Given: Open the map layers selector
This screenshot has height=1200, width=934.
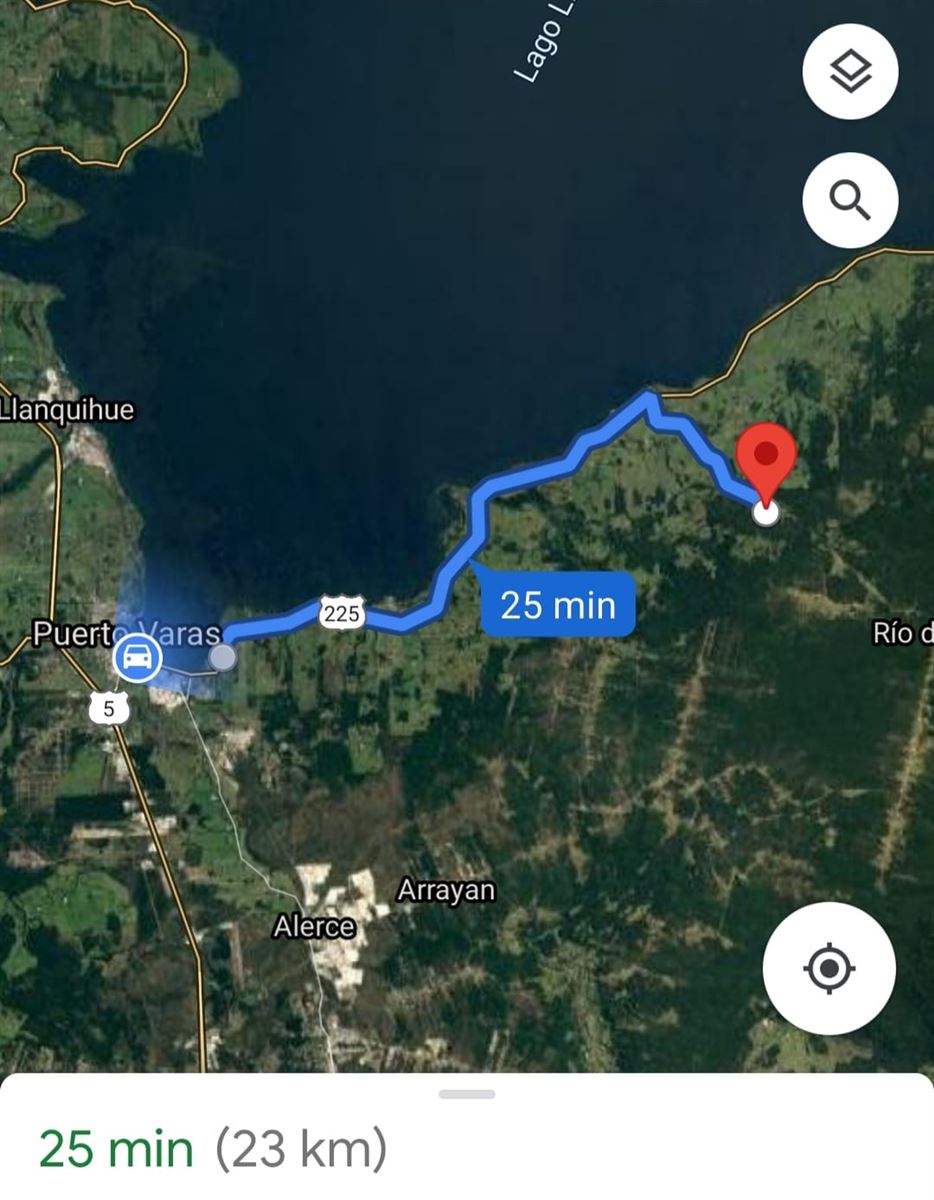Looking at the screenshot, I should click(x=850, y=72).
